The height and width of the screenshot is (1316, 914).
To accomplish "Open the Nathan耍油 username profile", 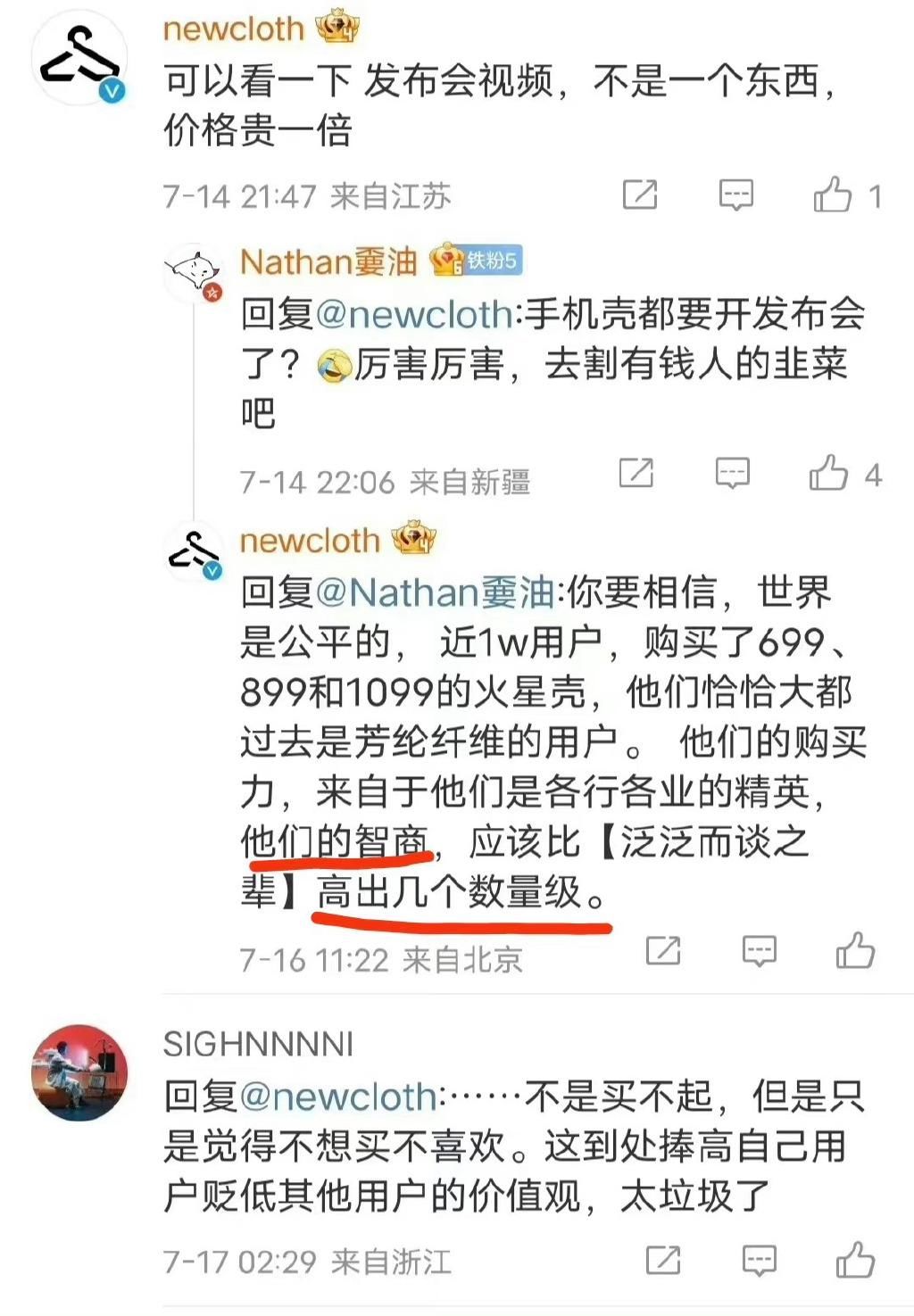I will click(328, 261).
